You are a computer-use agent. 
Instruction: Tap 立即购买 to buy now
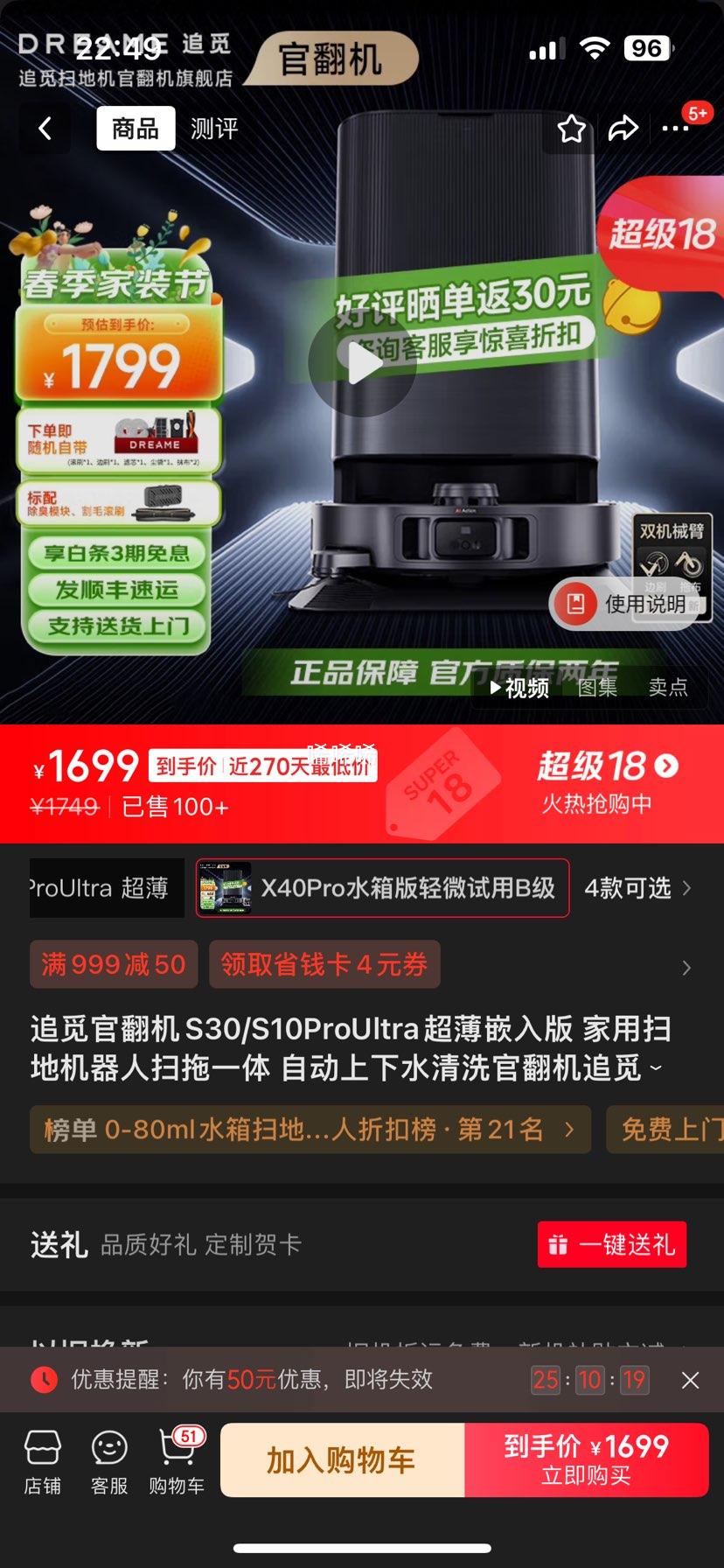point(584,1459)
